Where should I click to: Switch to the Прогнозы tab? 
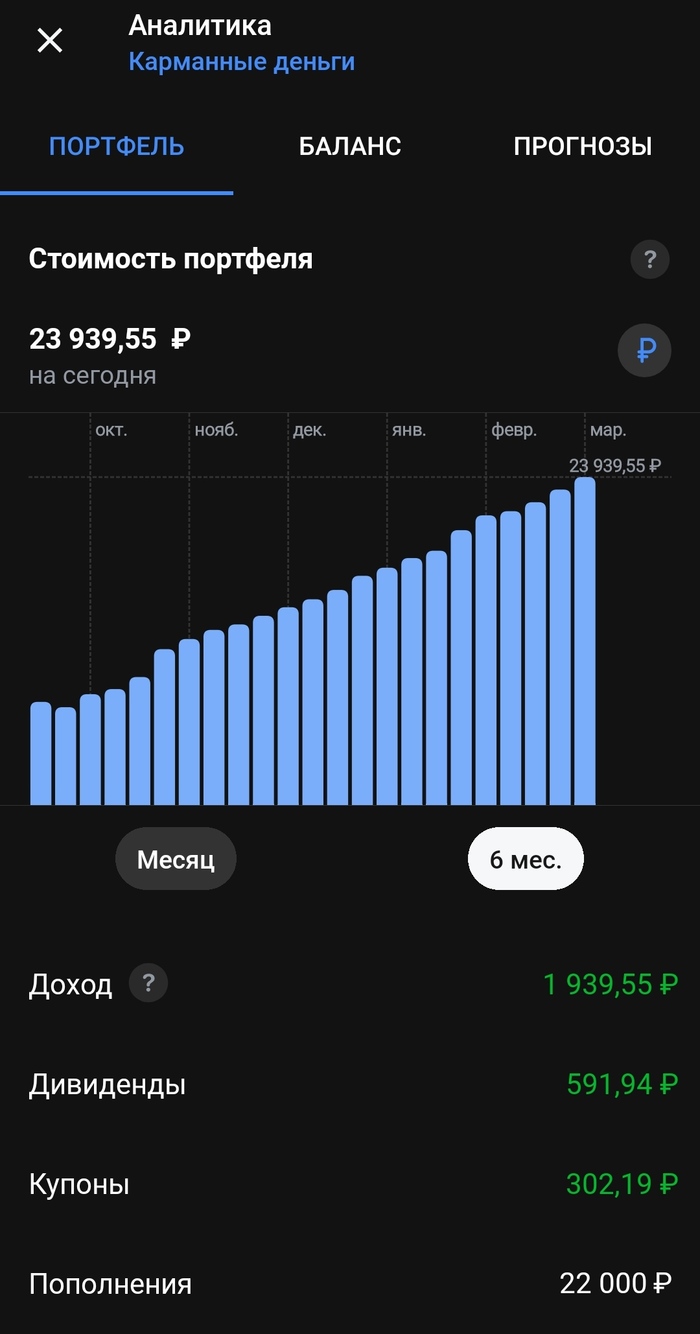pyautogui.click(x=582, y=146)
